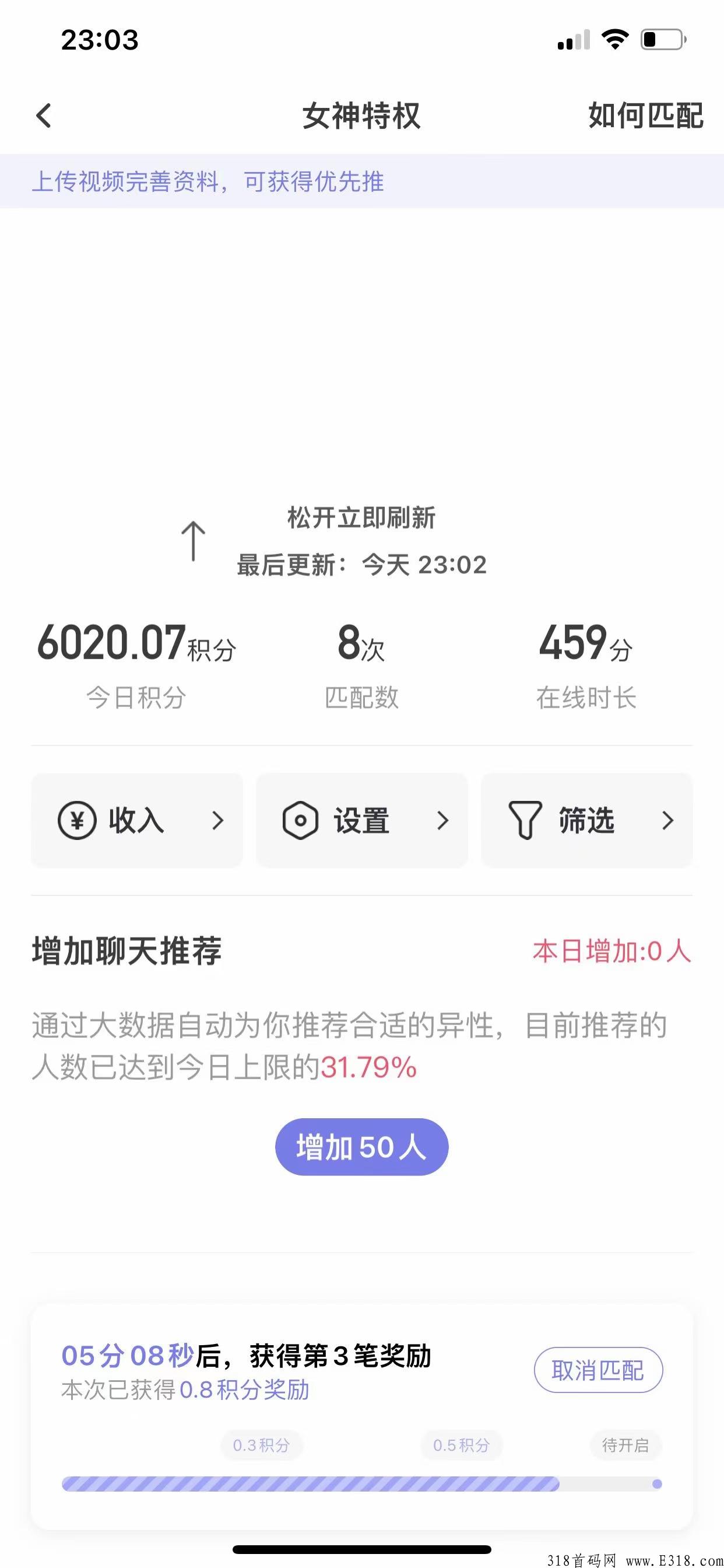This screenshot has height=1568, width=724.
Task: Tap the upload video banner for priority recommendation
Action: pos(362,181)
